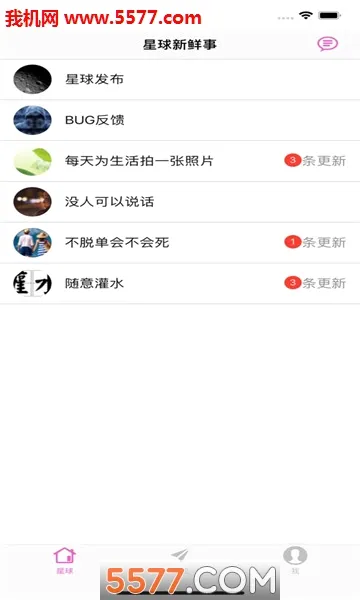The image size is (360, 600).
Task: Open the 星球发布 row
Action: point(180,80)
